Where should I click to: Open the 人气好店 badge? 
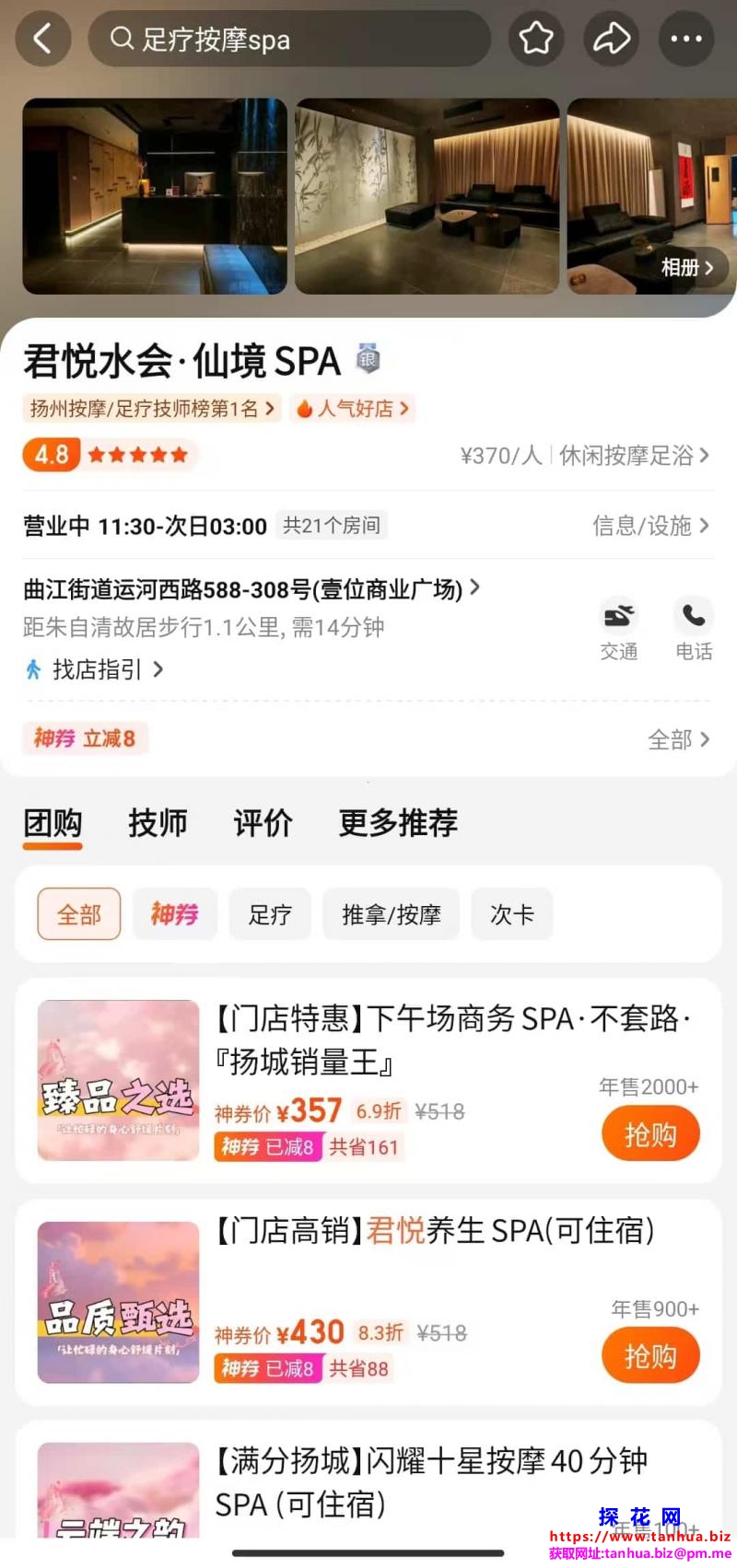pyautogui.click(x=354, y=409)
